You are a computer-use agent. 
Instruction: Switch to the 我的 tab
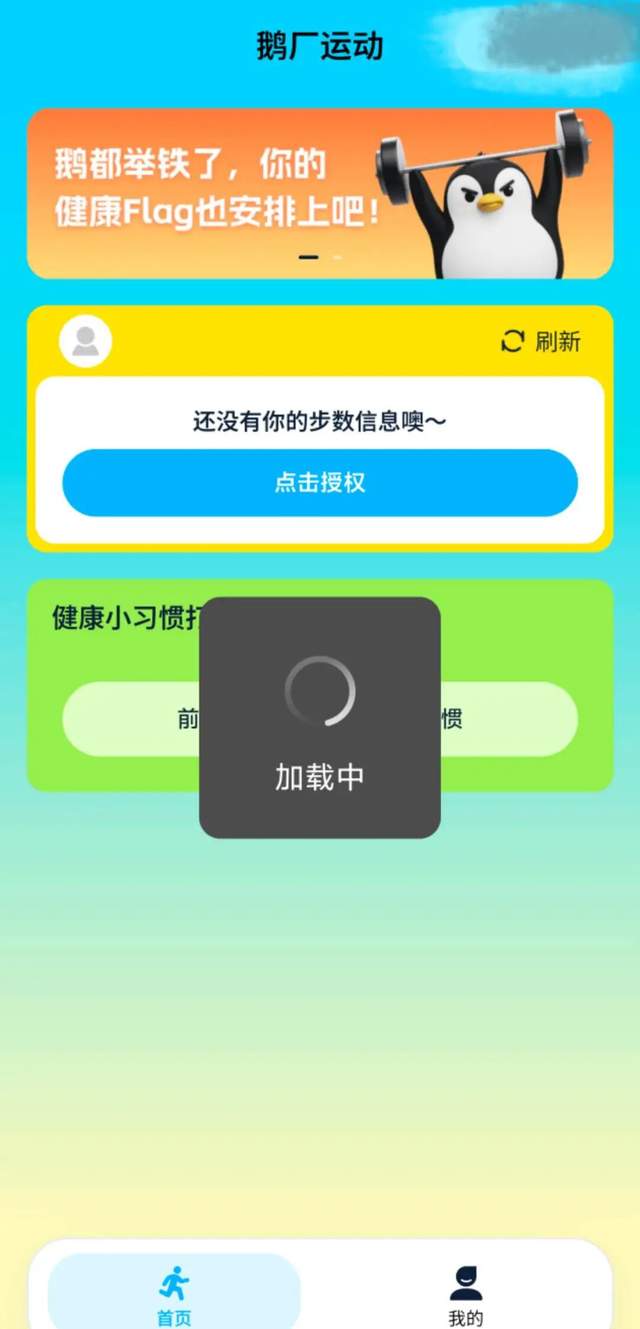(x=465, y=1294)
